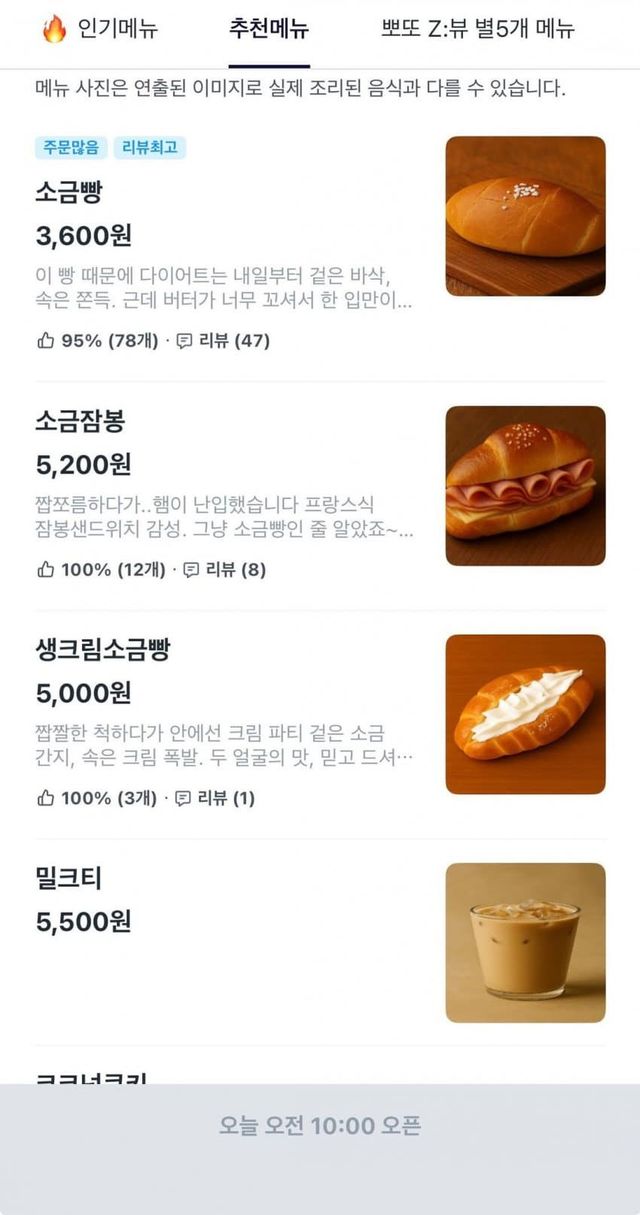Open the 소금빵 menu item
This screenshot has height=1215, width=640.
click(x=68, y=191)
